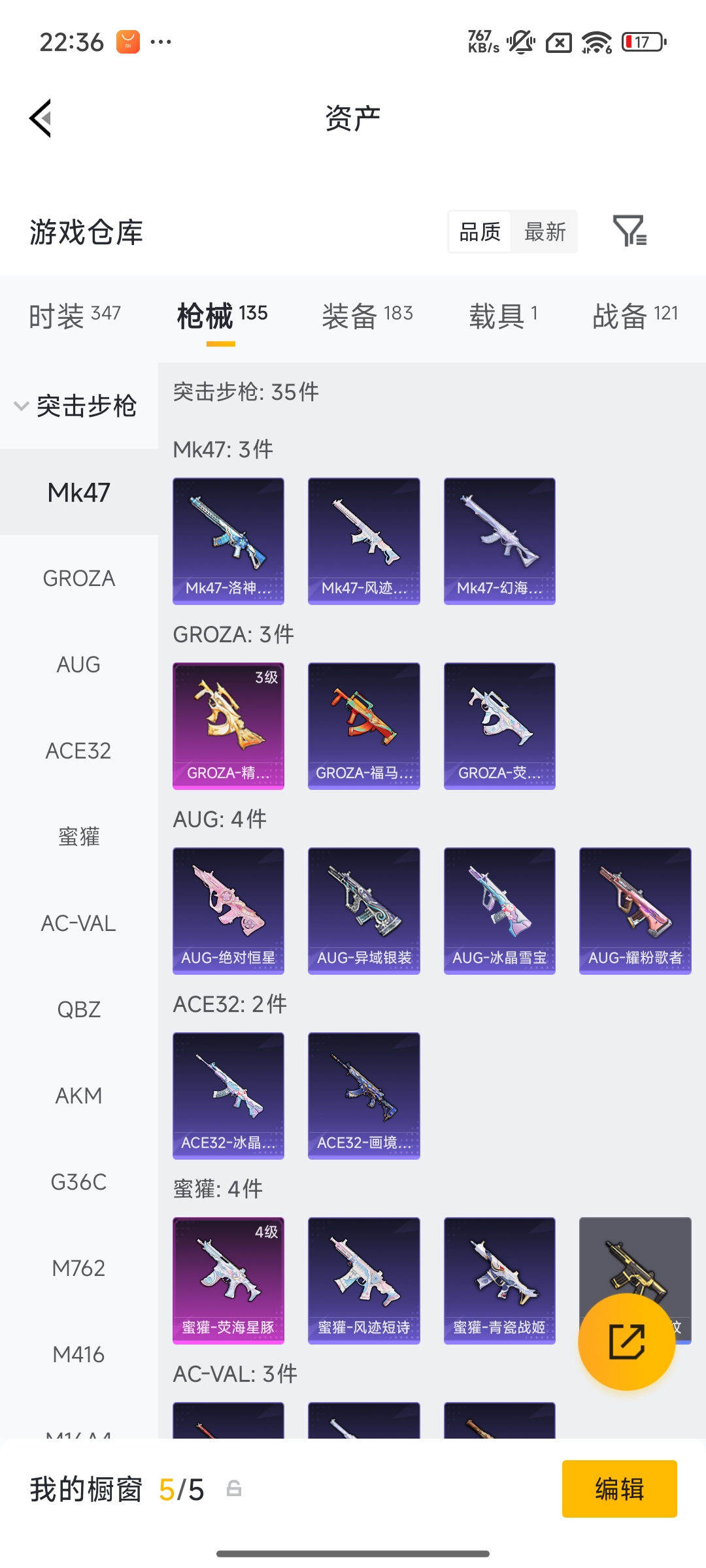The height and width of the screenshot is (1568, 706).
Task: Open the Mk47-洛神 skin tile
Action: (x=228, y=540)
